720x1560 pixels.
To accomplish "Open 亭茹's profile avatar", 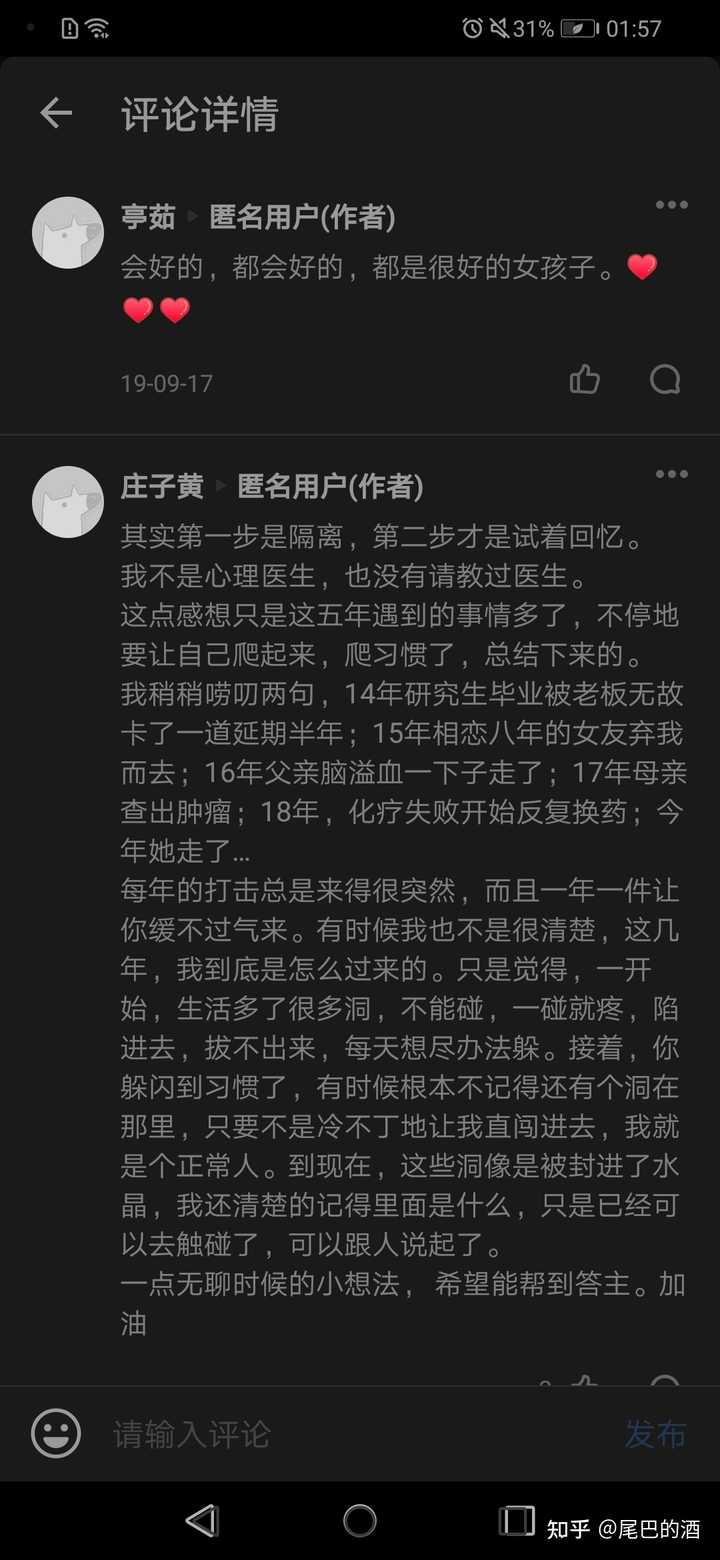I will click(68, 232).
